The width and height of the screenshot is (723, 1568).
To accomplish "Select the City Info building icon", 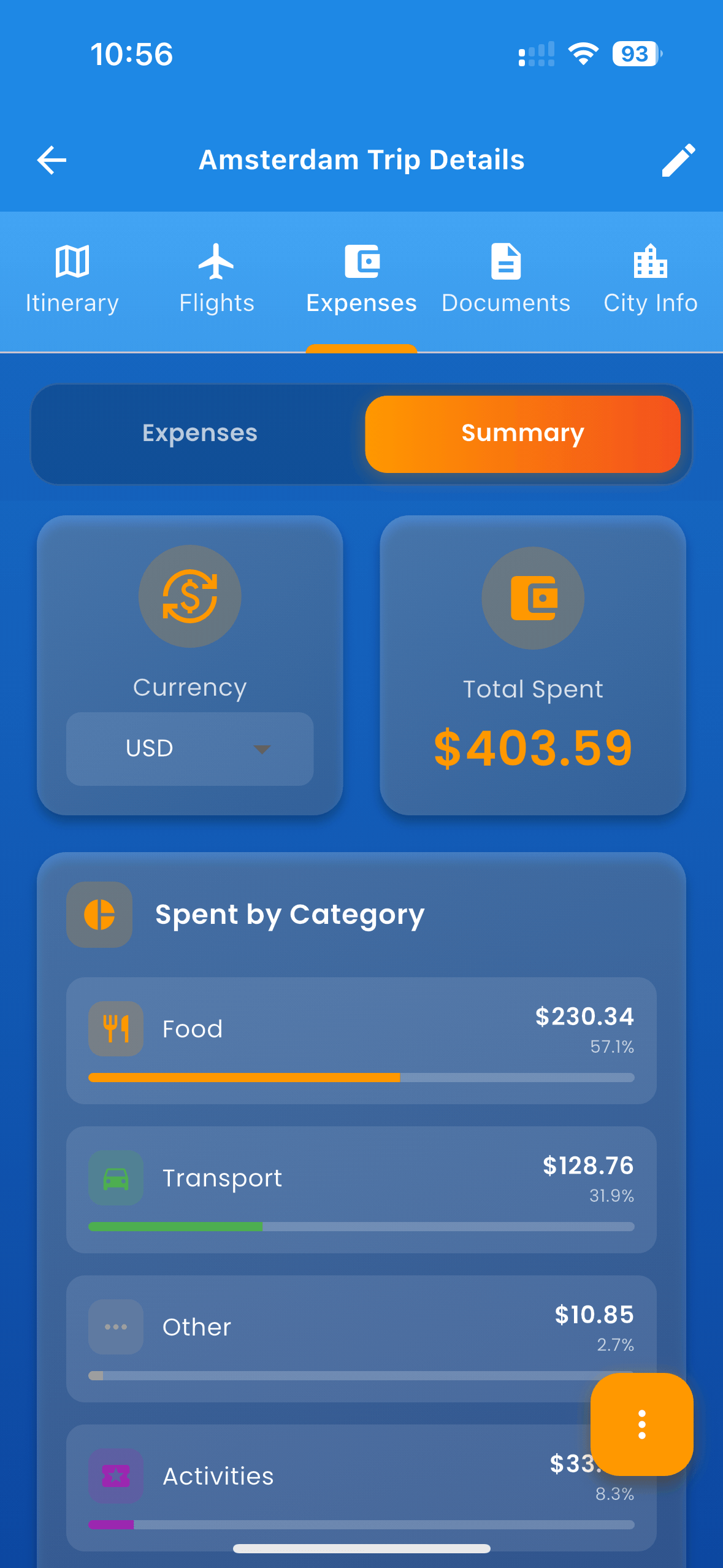I will click(650, 261).
